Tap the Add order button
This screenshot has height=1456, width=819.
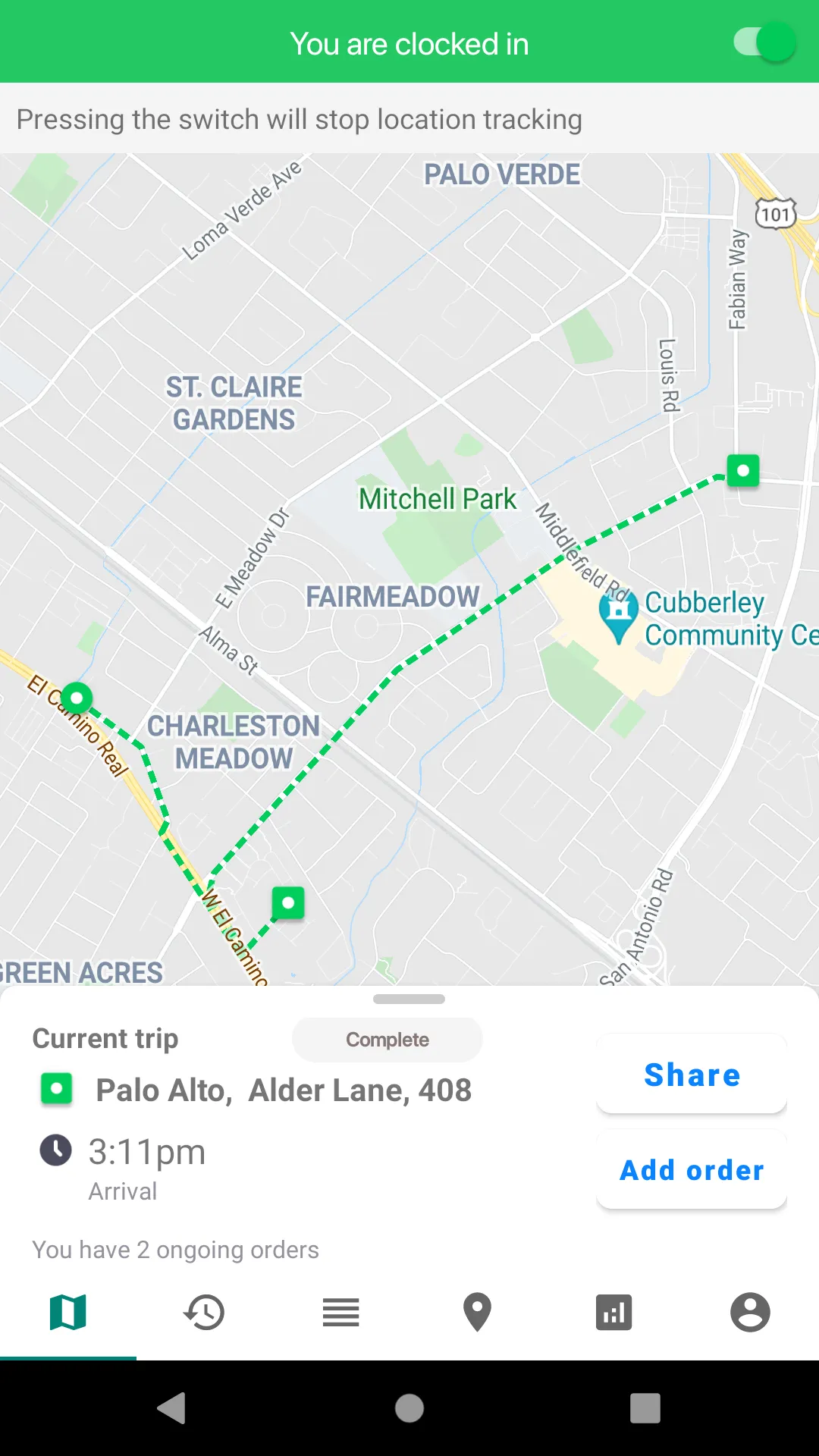[692, 1170]
